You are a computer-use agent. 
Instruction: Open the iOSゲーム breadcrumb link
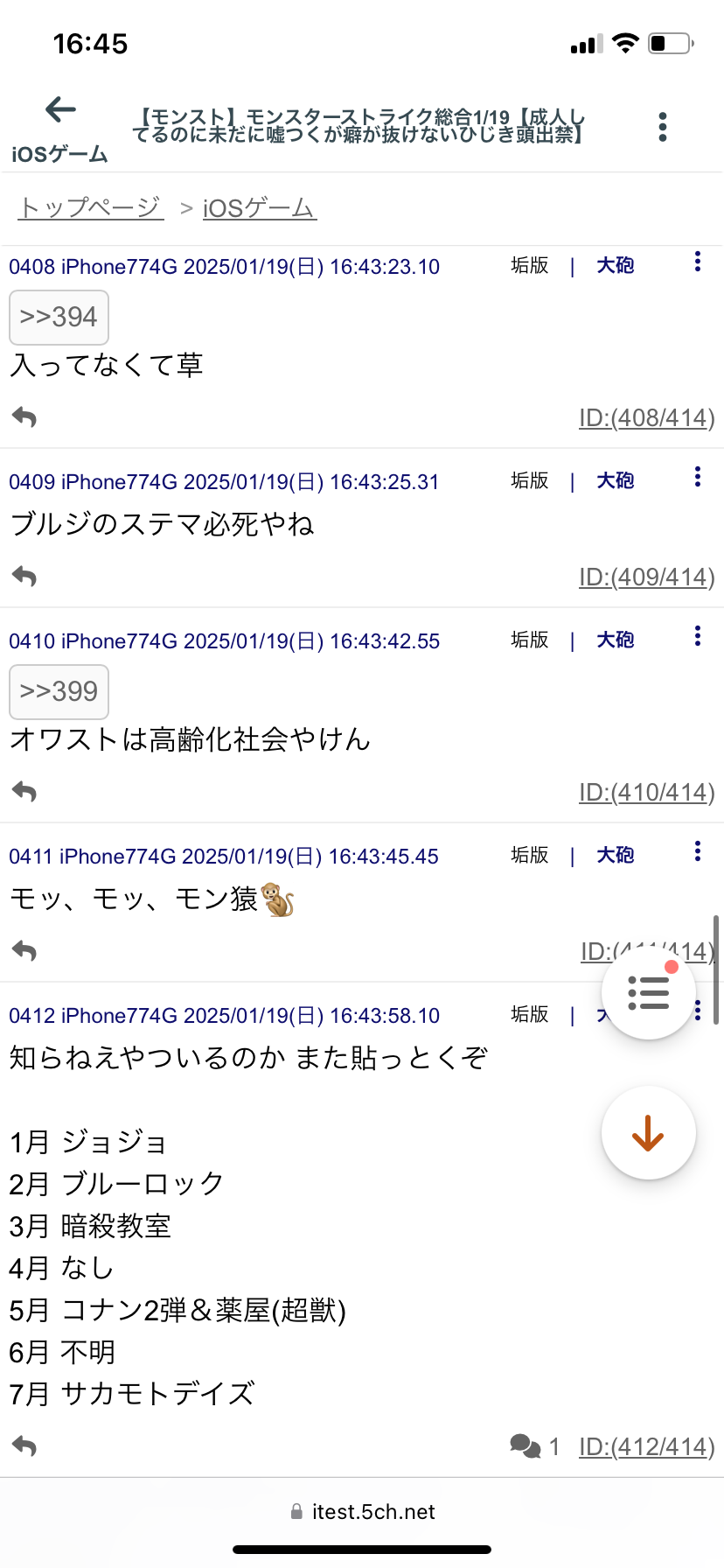click(259, 208)
